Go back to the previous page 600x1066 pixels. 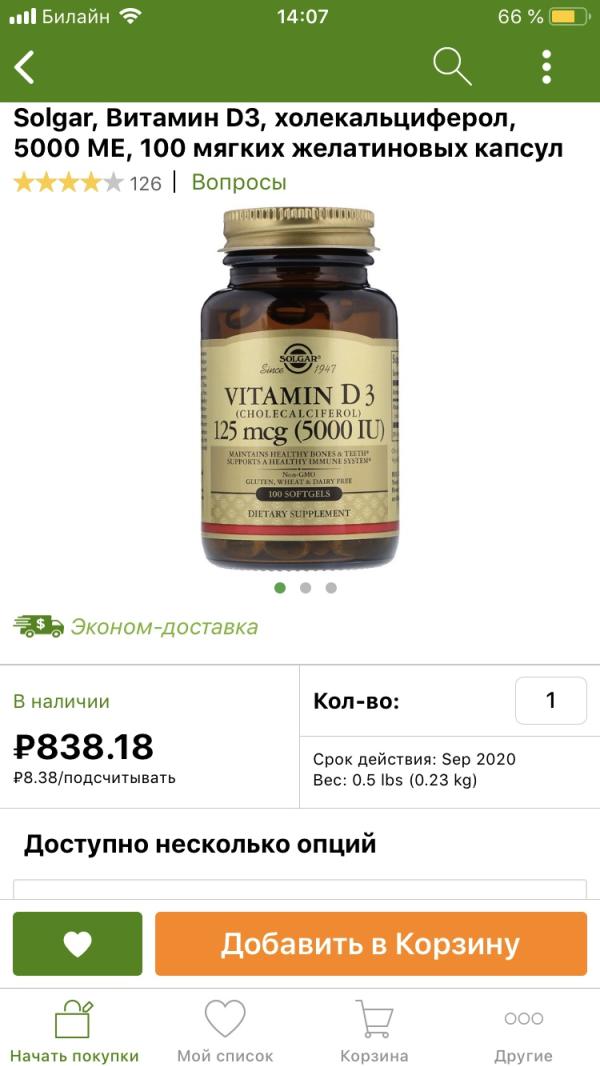(25, 67)
